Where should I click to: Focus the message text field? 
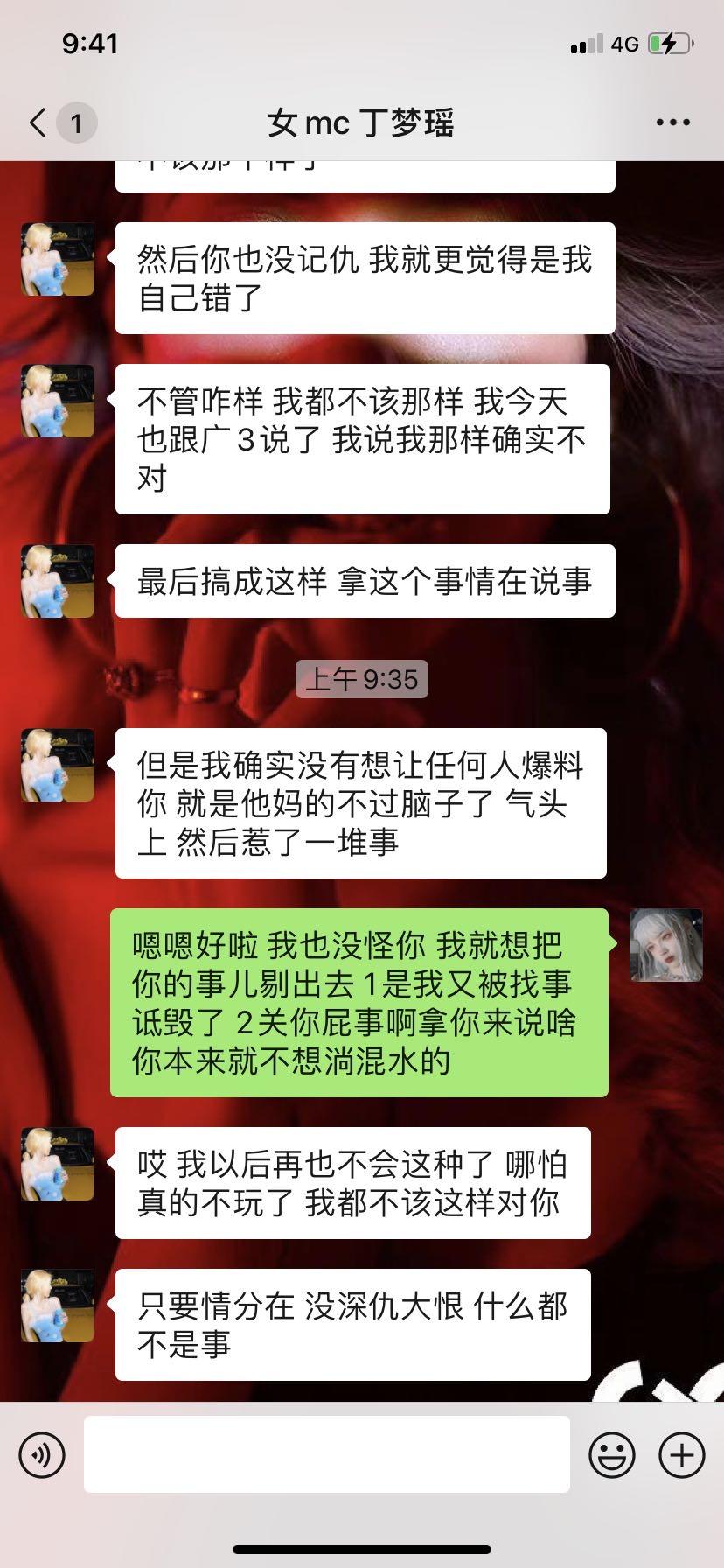[x=326, y=1455]
